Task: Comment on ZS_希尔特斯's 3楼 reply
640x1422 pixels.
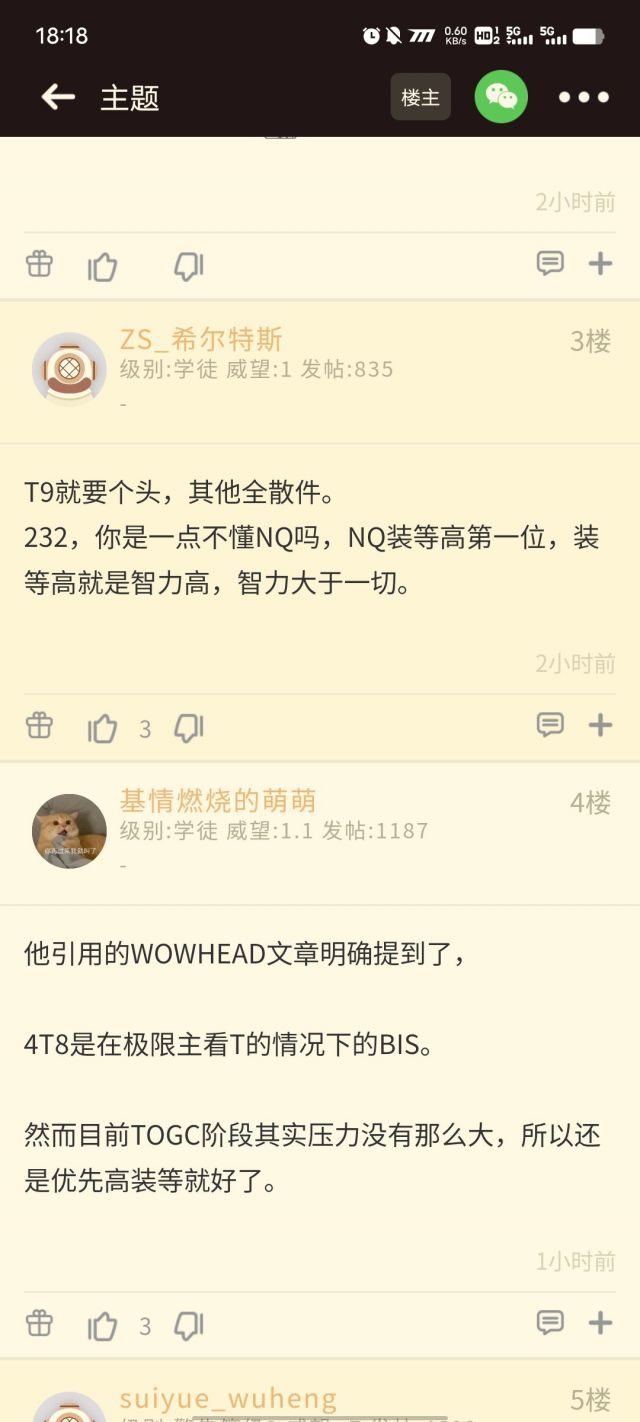Action: (550, 725)
